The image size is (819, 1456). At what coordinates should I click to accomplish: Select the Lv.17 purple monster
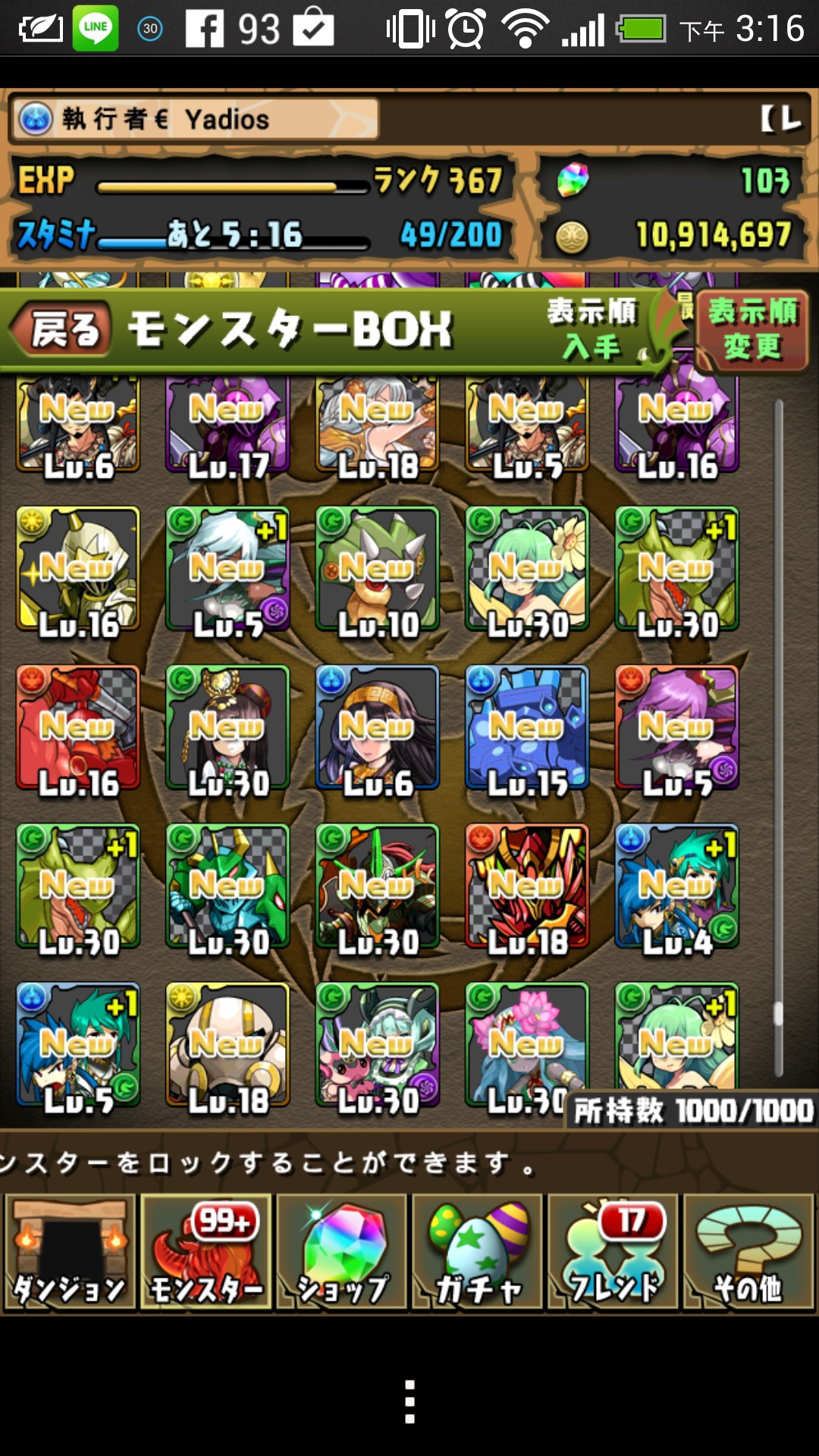pyautogui.click(x=227, y=426)
